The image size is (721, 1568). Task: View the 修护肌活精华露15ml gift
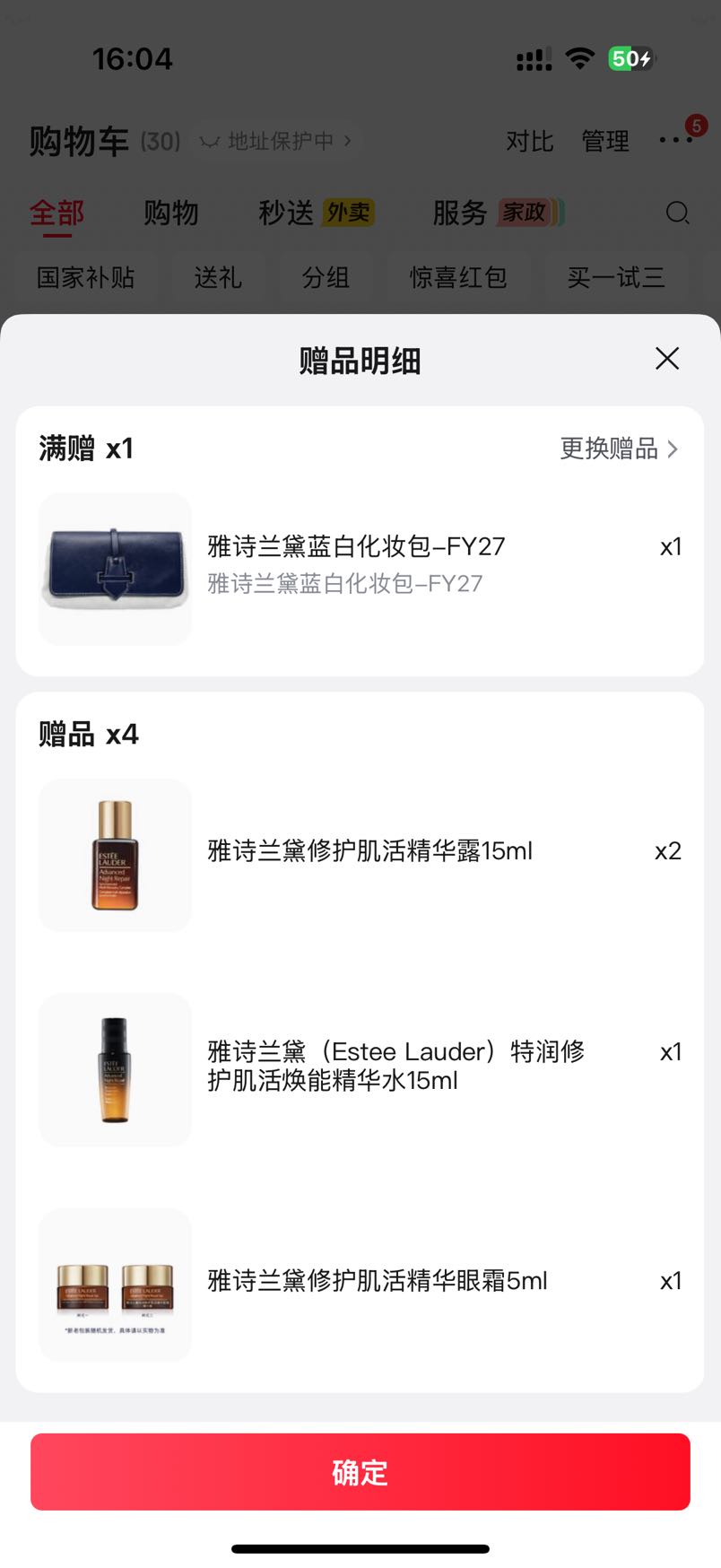tap(360, 855)
